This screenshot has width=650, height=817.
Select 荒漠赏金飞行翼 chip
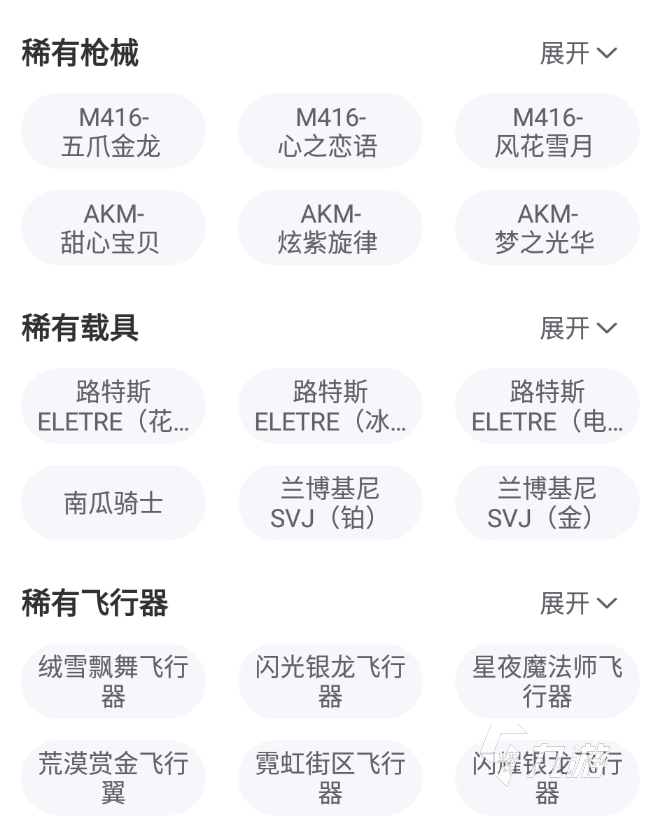[113, 778]
